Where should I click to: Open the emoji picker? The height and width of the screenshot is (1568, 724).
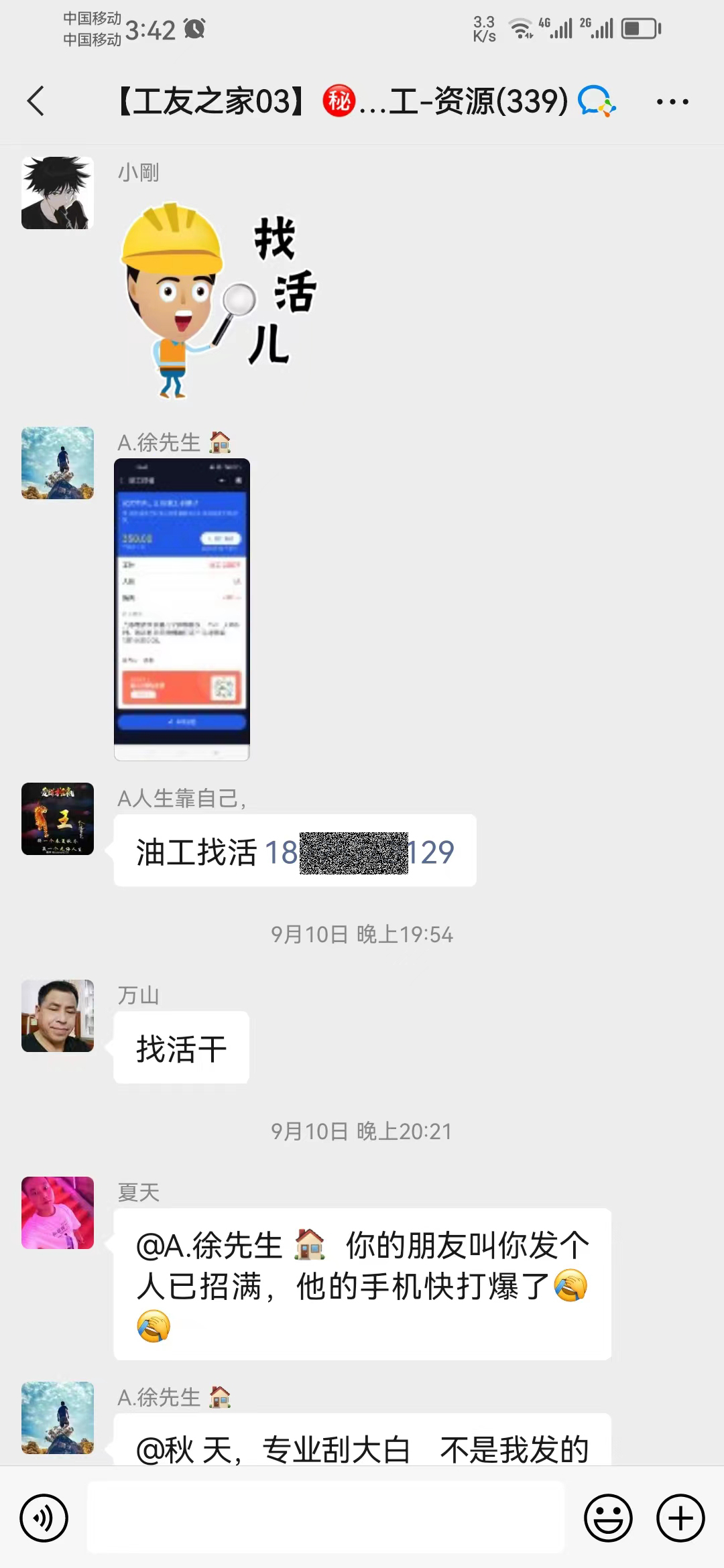click(608, 1518)
